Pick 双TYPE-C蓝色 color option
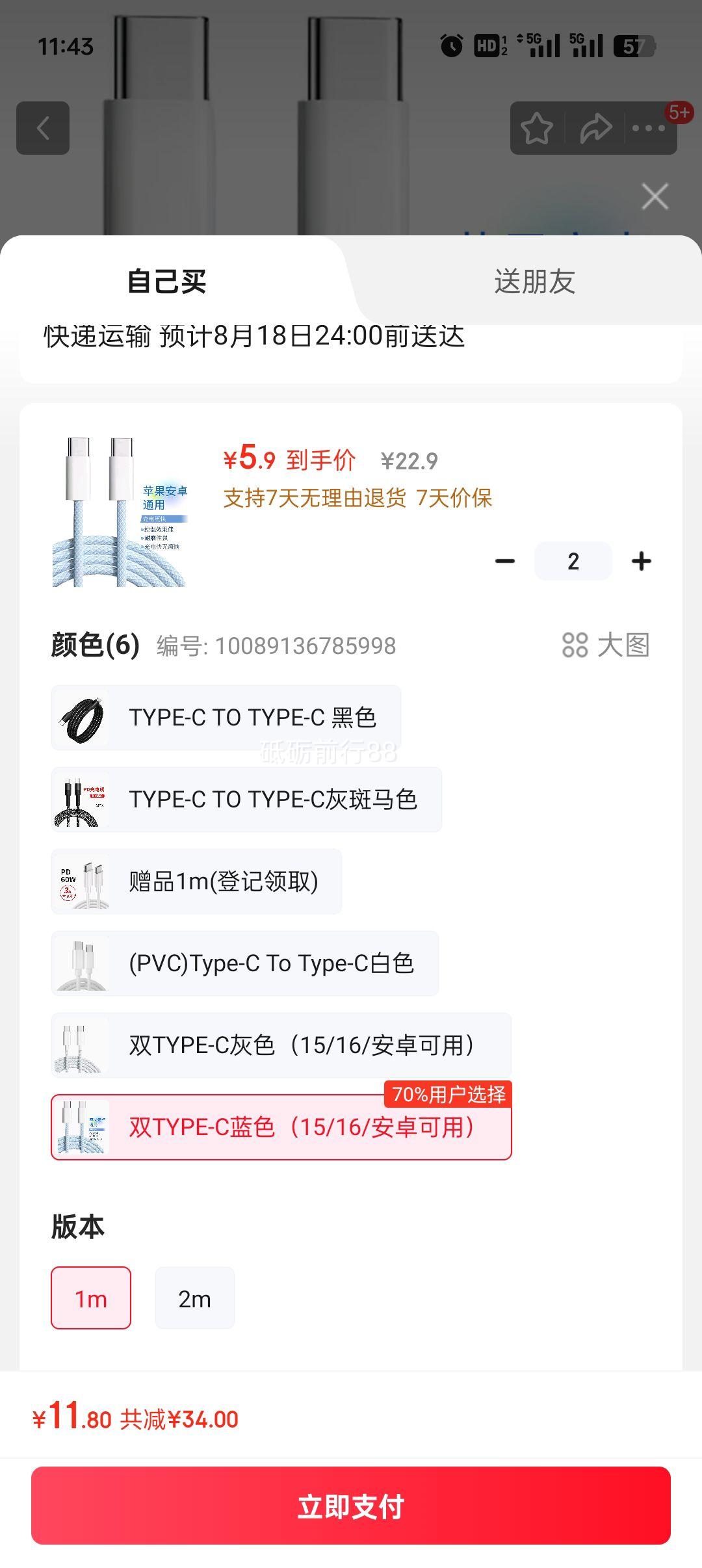The width and height of the screenshot is (702, 1568). [x=281, y=1127]
